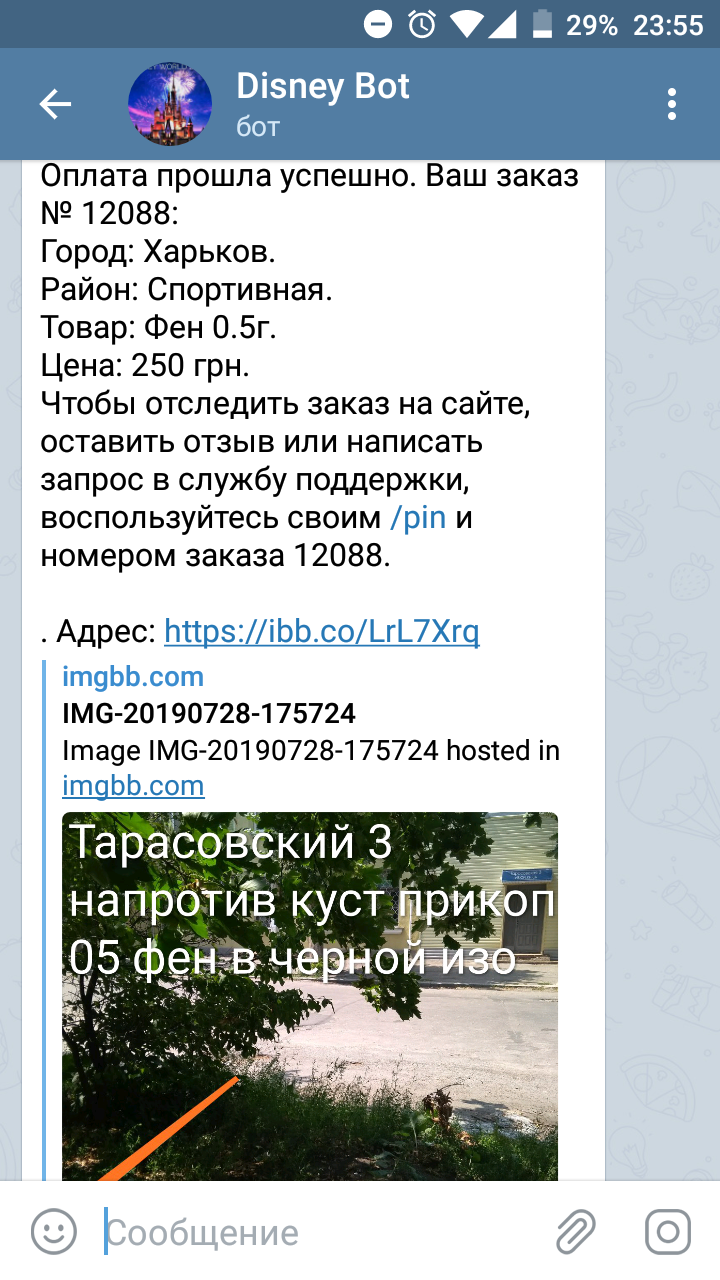Viewport: 720px width, 1280px height.
Task: Open the three-dot overflow menu
Action: pyautogui.click(x=672, y=104)
